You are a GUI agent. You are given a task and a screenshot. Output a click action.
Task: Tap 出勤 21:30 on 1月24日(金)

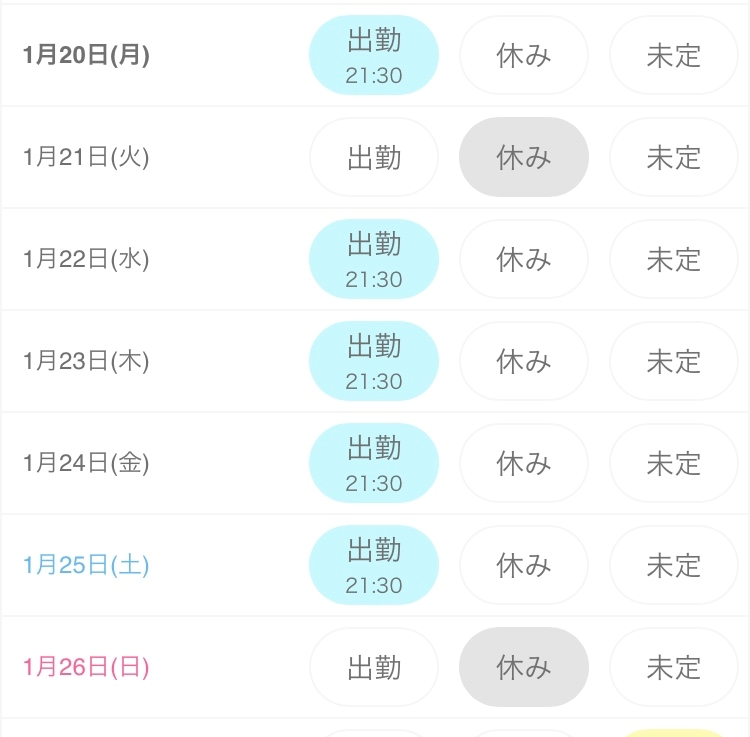374,463
